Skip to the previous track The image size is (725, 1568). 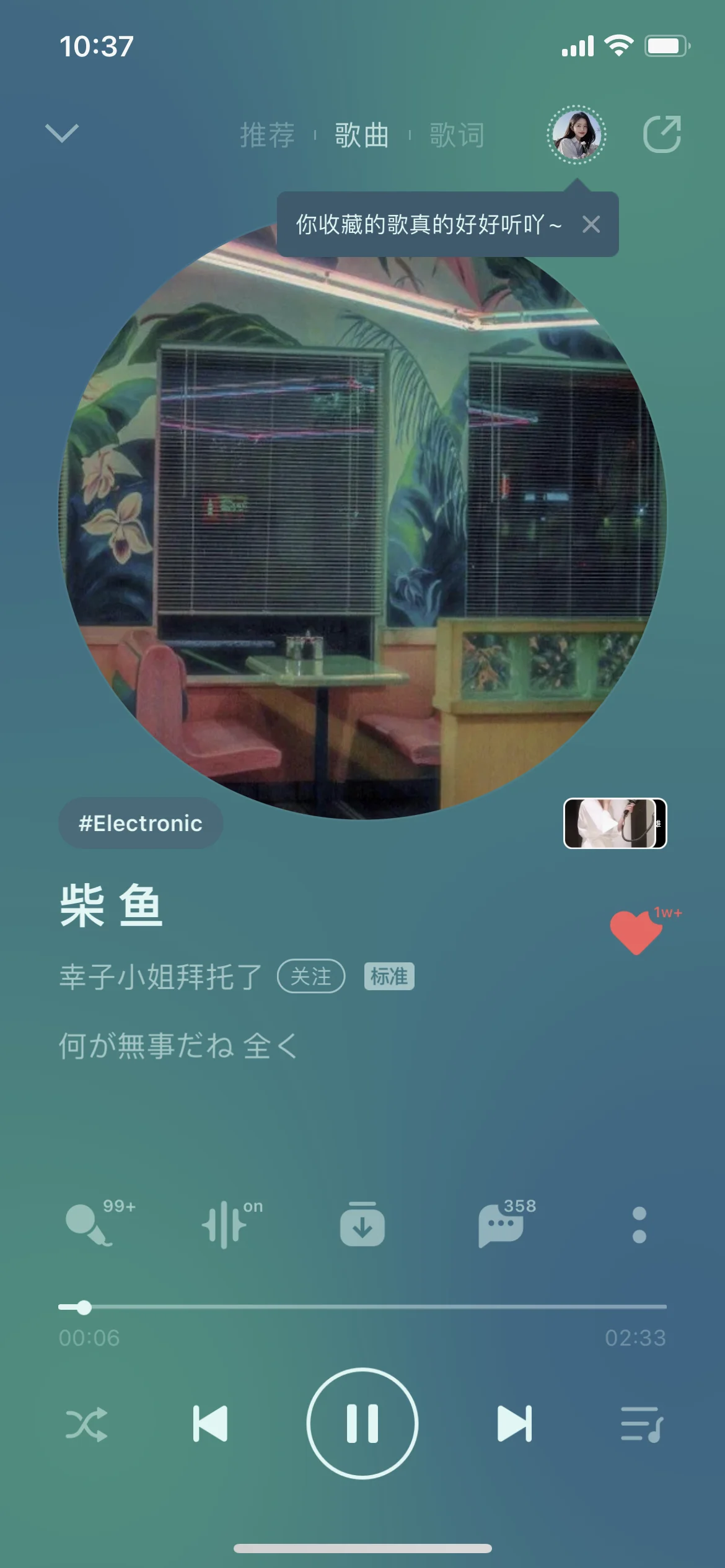click(x=211, y=1424)
